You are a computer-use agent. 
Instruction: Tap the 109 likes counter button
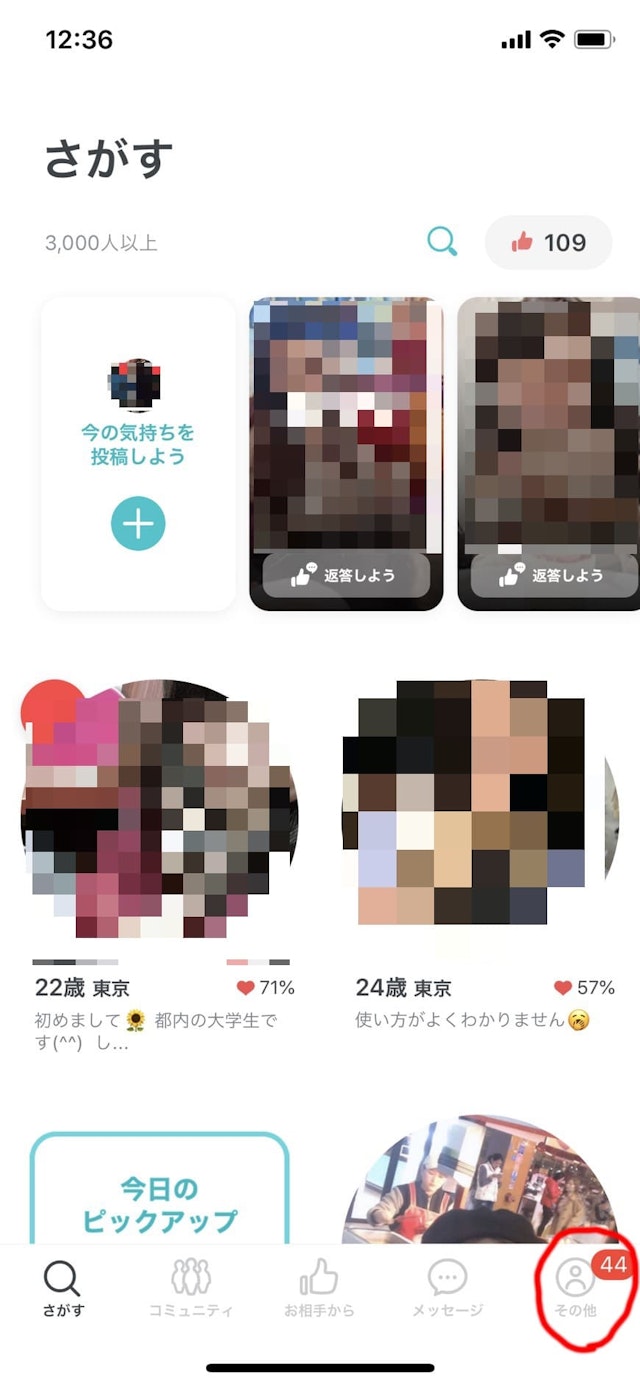(x=548, y=242)
